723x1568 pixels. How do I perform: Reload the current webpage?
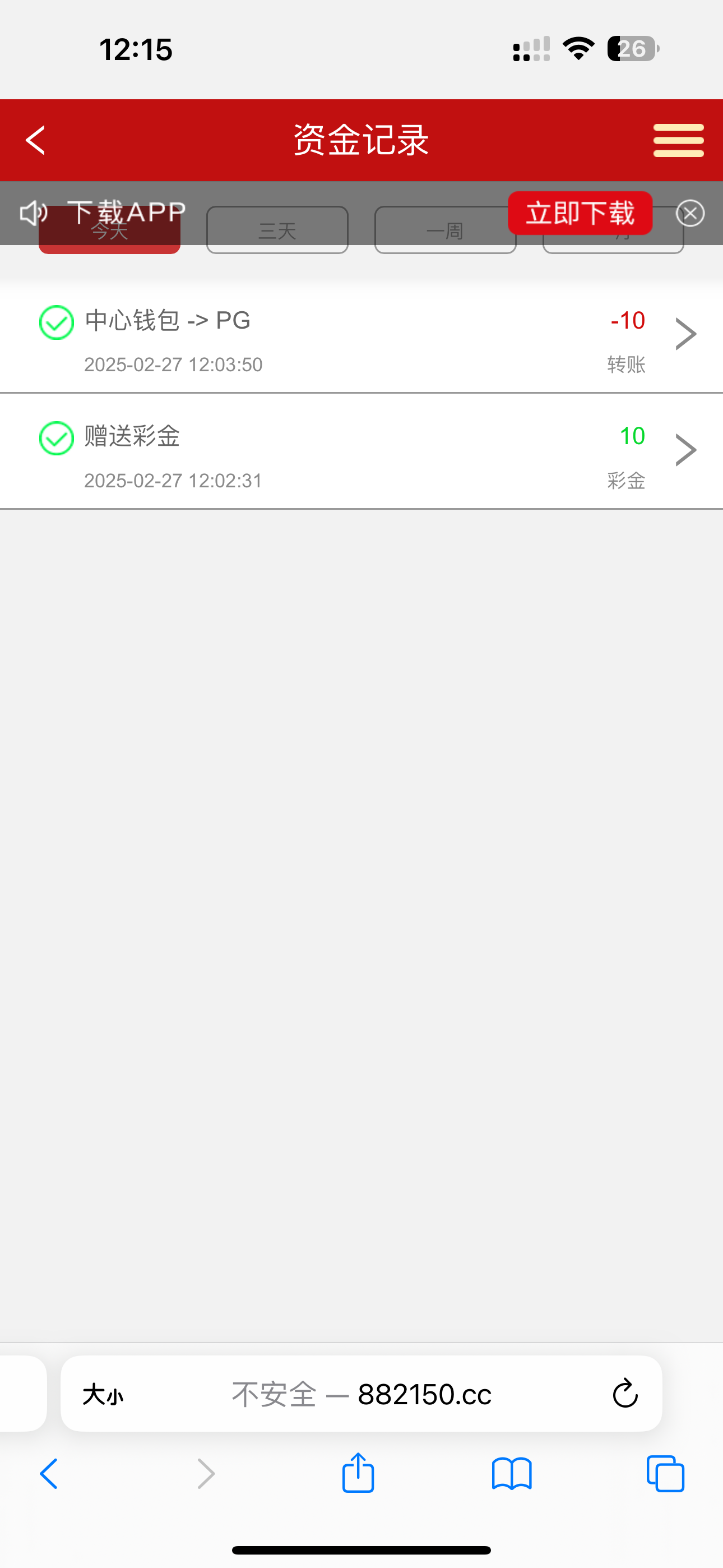tap(624, 1395)
